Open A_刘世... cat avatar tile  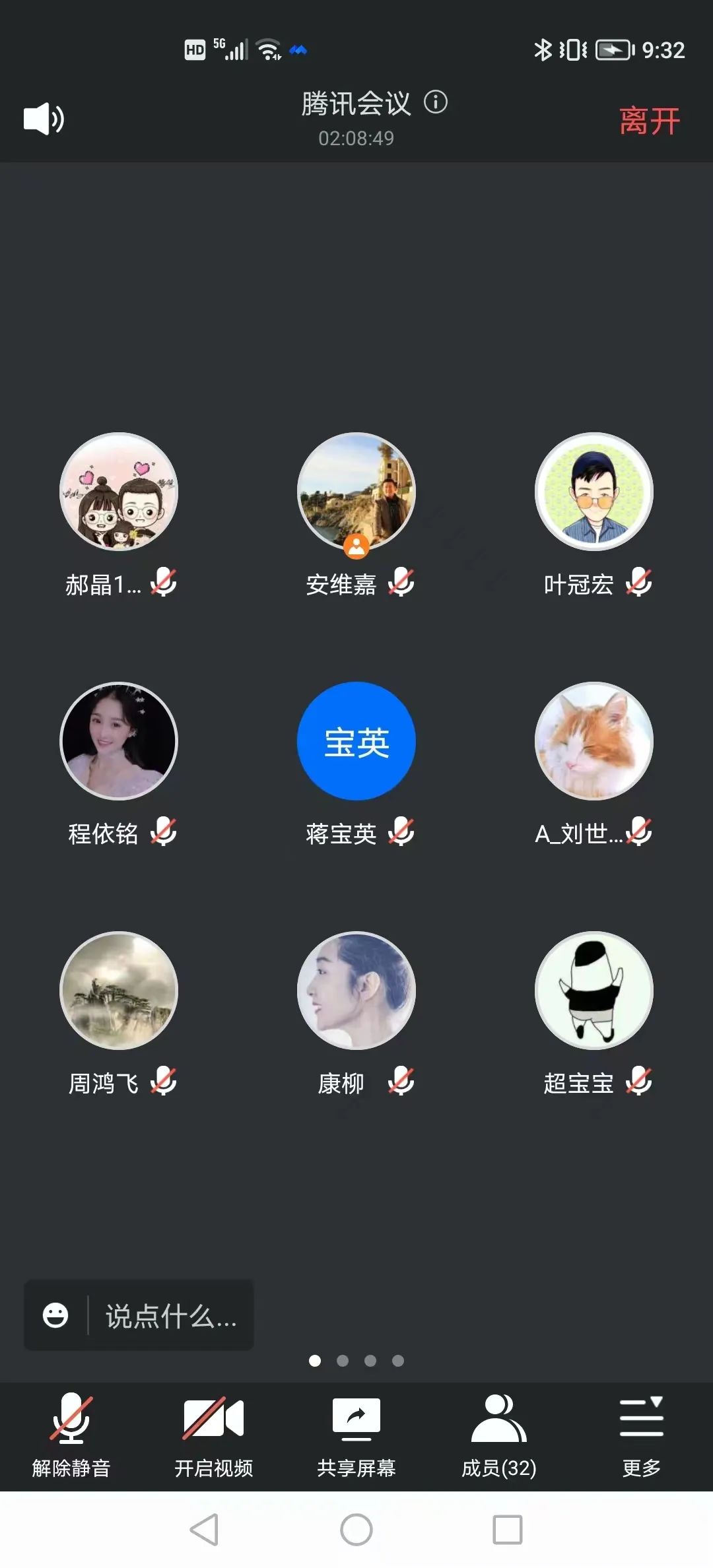[594, 741]
